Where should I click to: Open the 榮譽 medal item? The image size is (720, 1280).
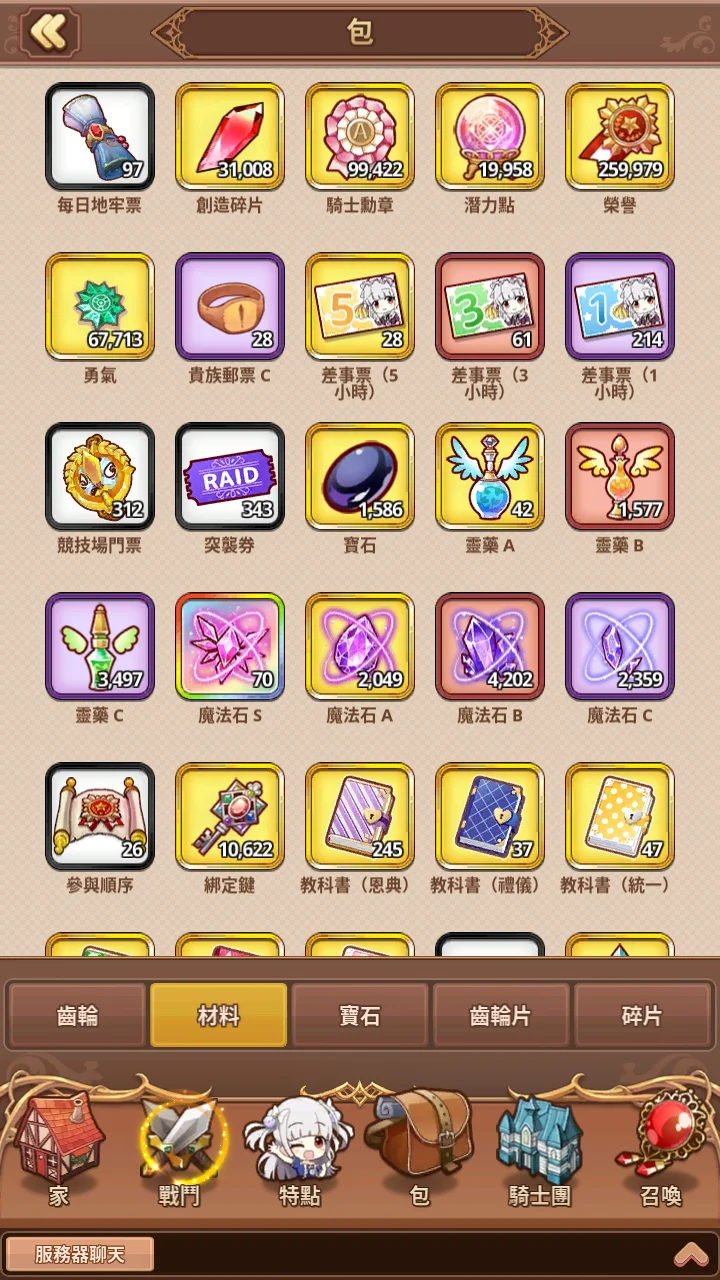click(620, 137)
